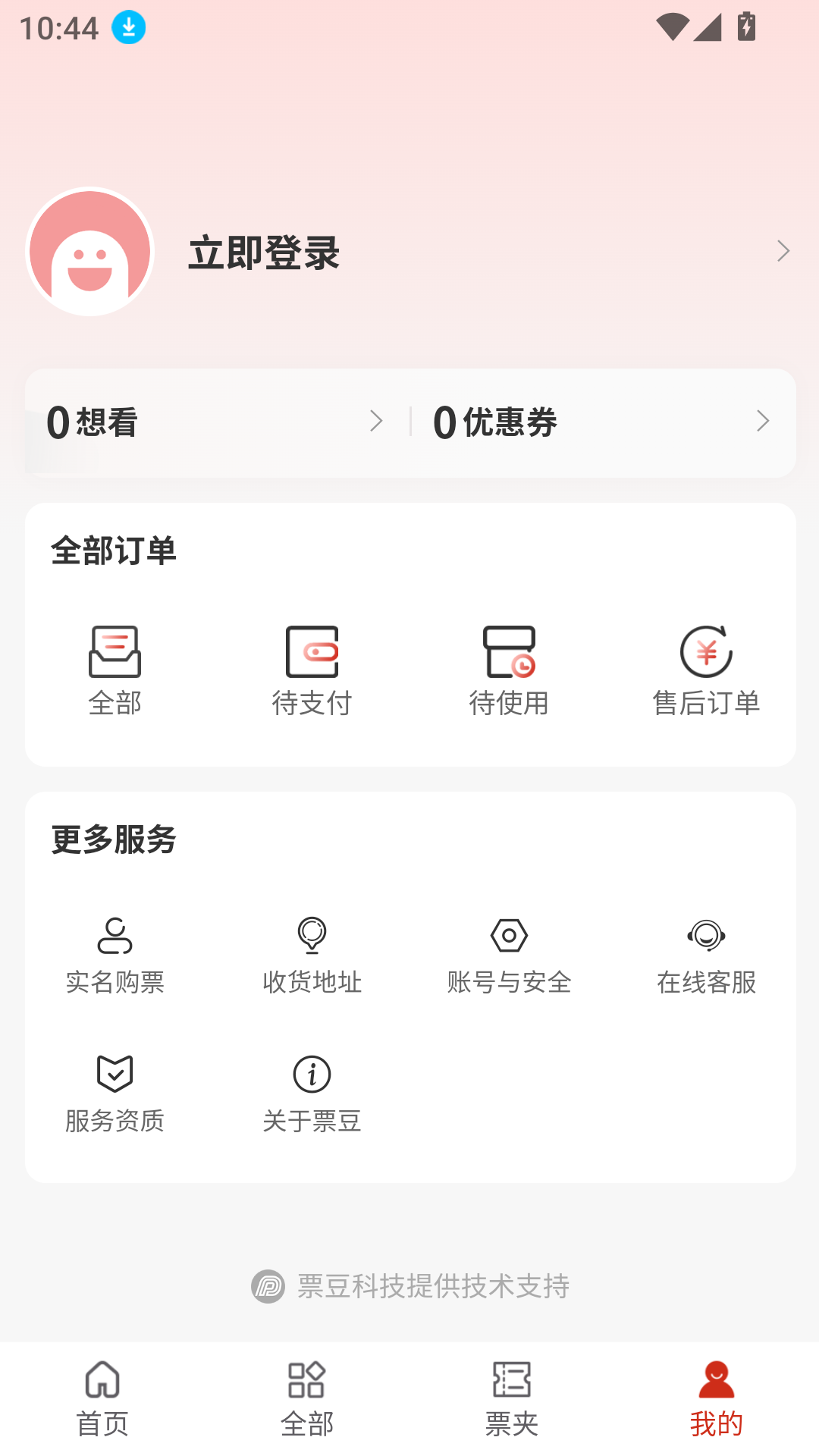Image resolution: width=819 pixels, height=1456 pixels.
Task: Open the profile avatar
Action: point(90,252)
